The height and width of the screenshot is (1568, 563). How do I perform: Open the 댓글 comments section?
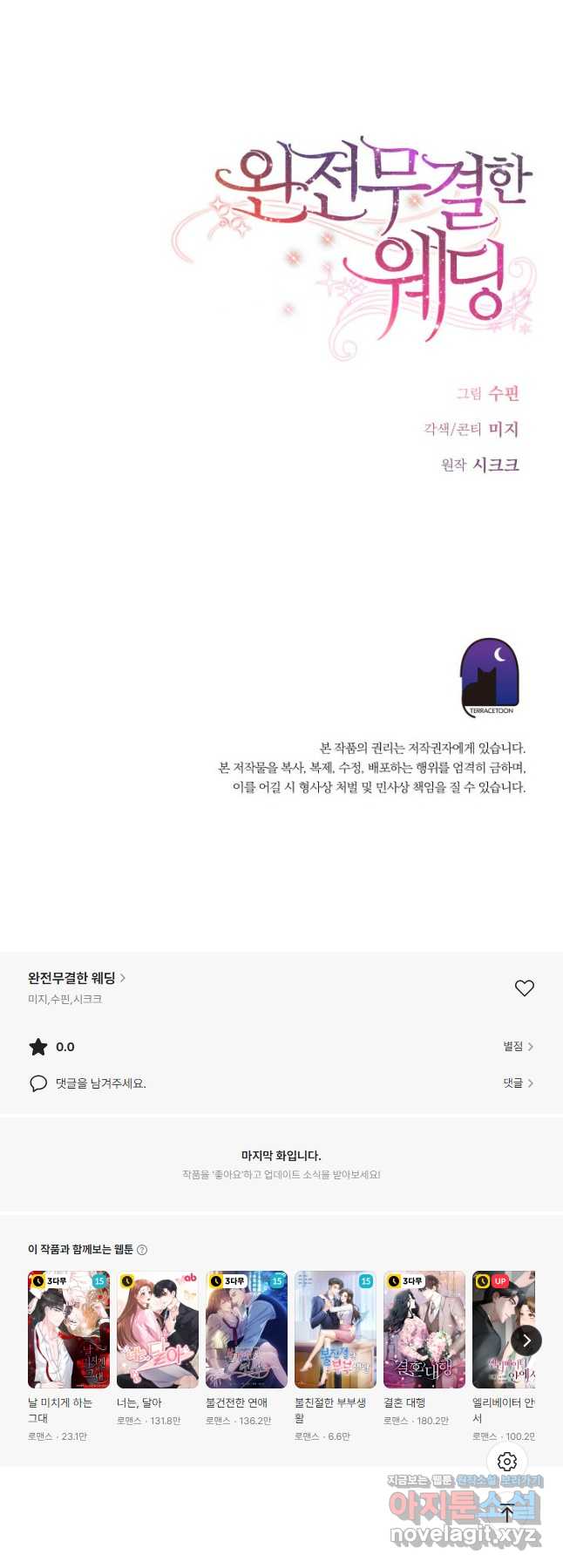[x=518, y=1083]
